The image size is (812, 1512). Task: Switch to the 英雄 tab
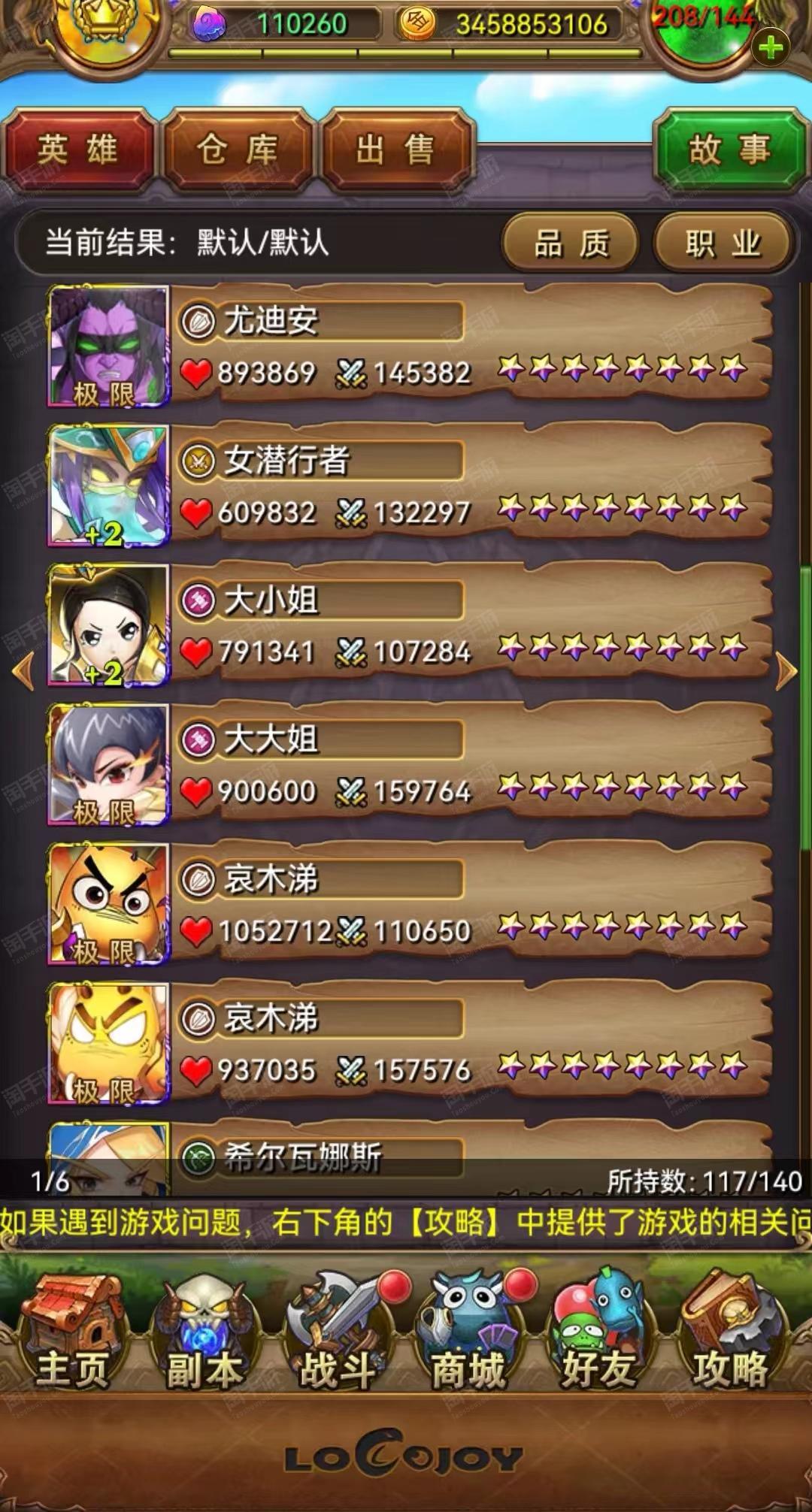[78, 150]
